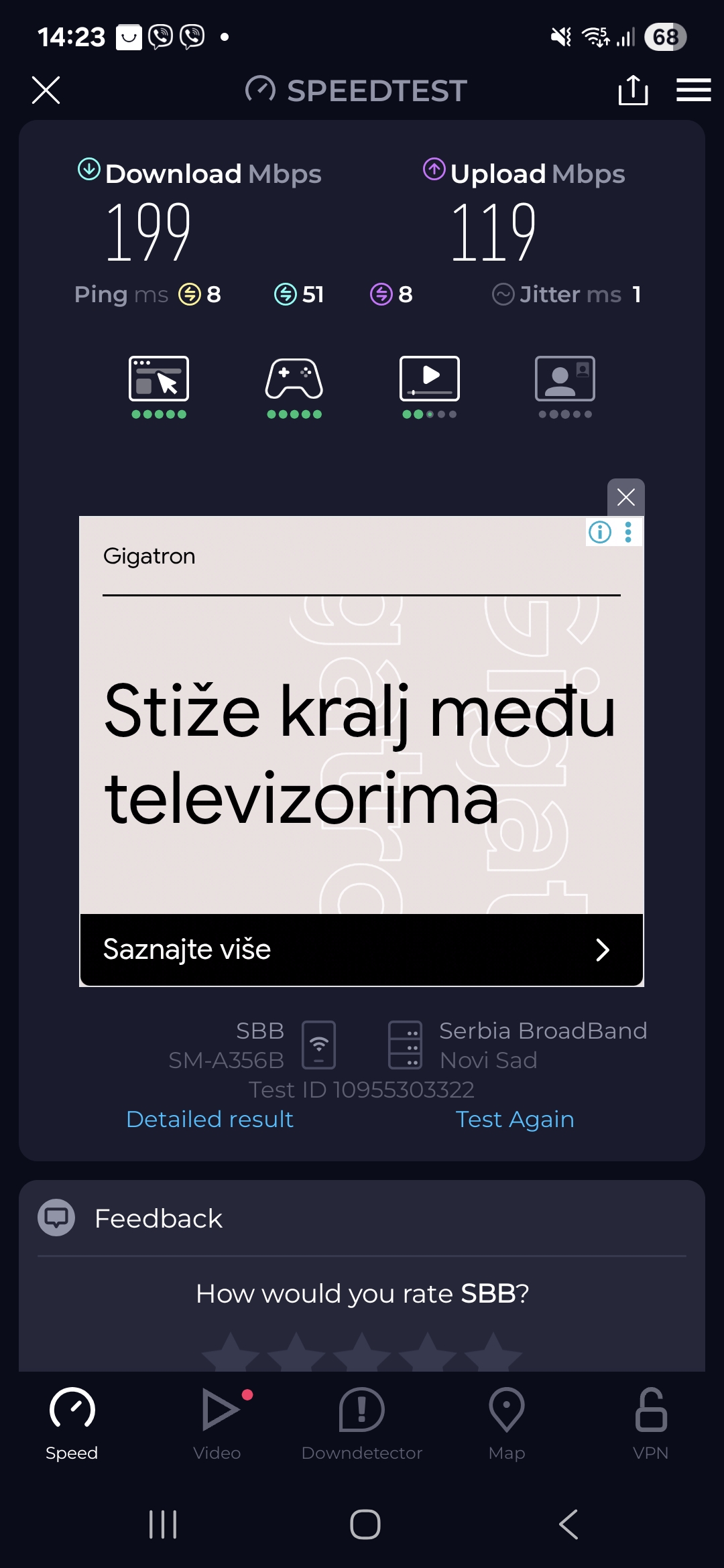This screenshot has width=724, height=1568.
Task: Share the speed test result
Action: (x=633, y=90)
